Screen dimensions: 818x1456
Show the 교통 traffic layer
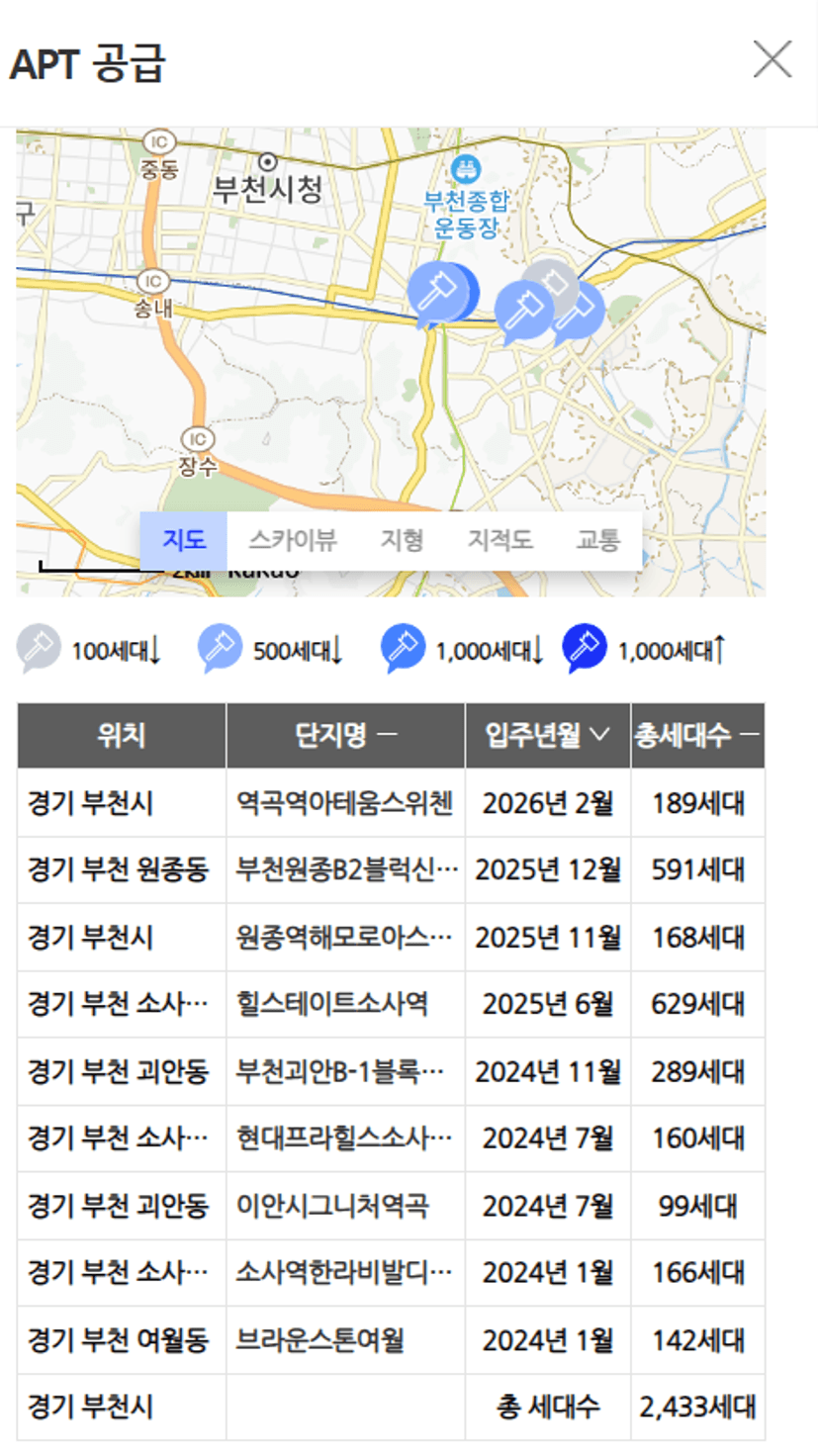coord(598,540)
